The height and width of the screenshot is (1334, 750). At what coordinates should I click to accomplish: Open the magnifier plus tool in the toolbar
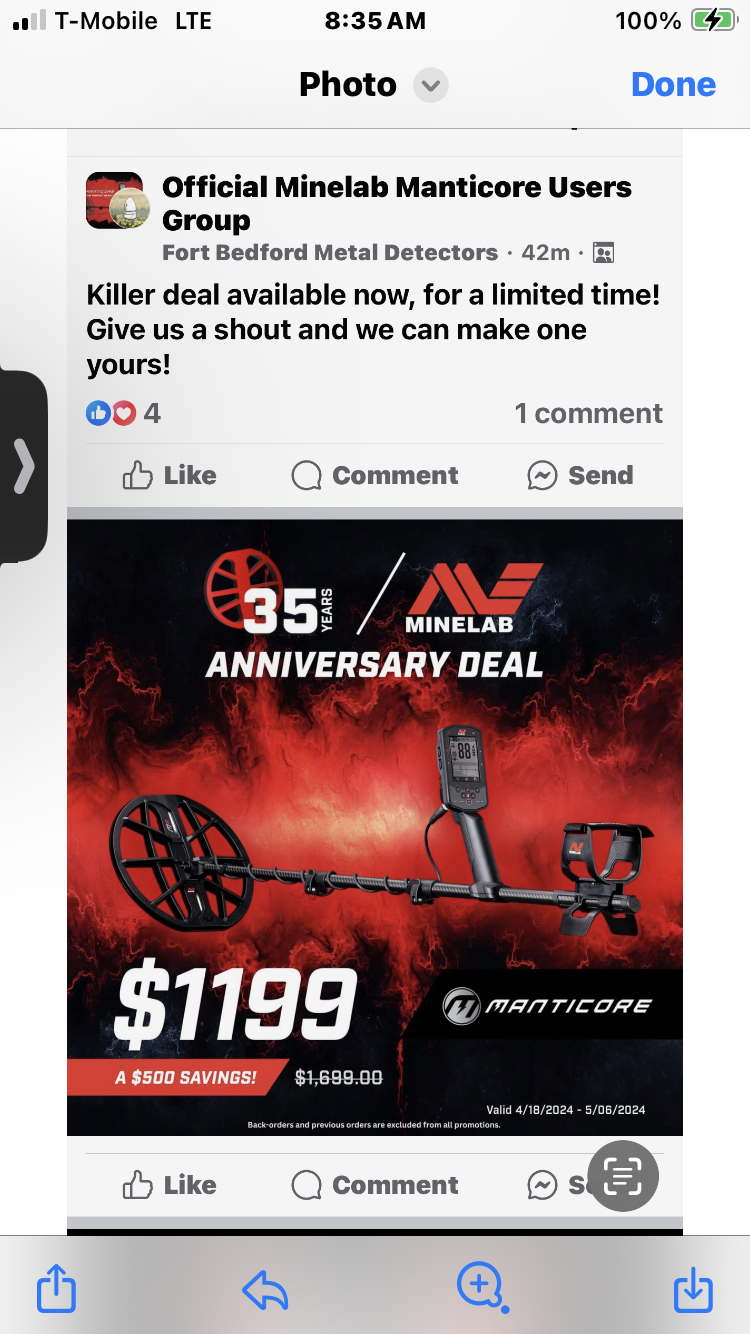click(480, 1286)
